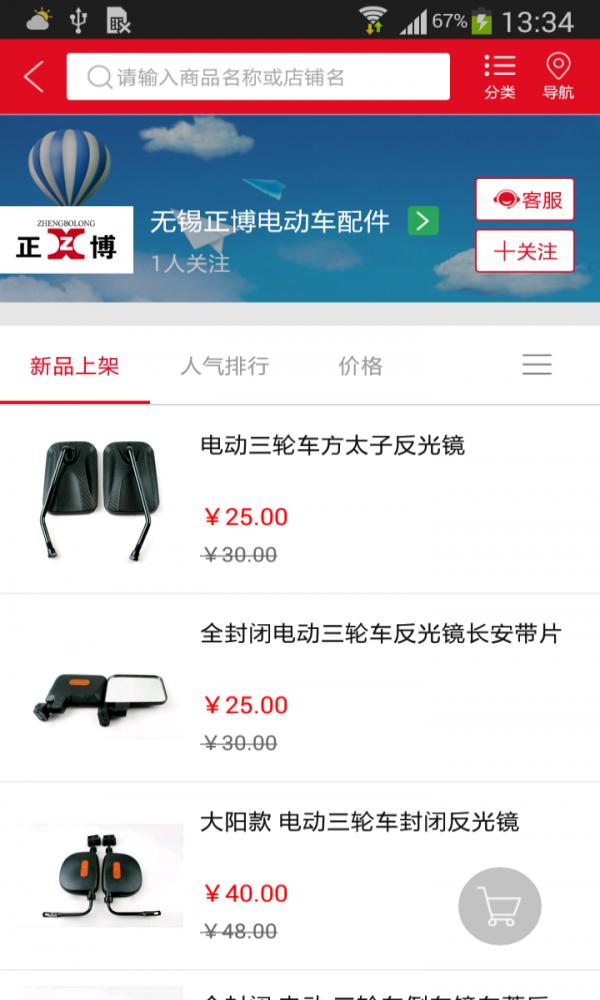This screenshot has width=600, height=1000.
Task: Open product 大阳款 电动三轮车封闭反光镜
Action: pos(359,822)
